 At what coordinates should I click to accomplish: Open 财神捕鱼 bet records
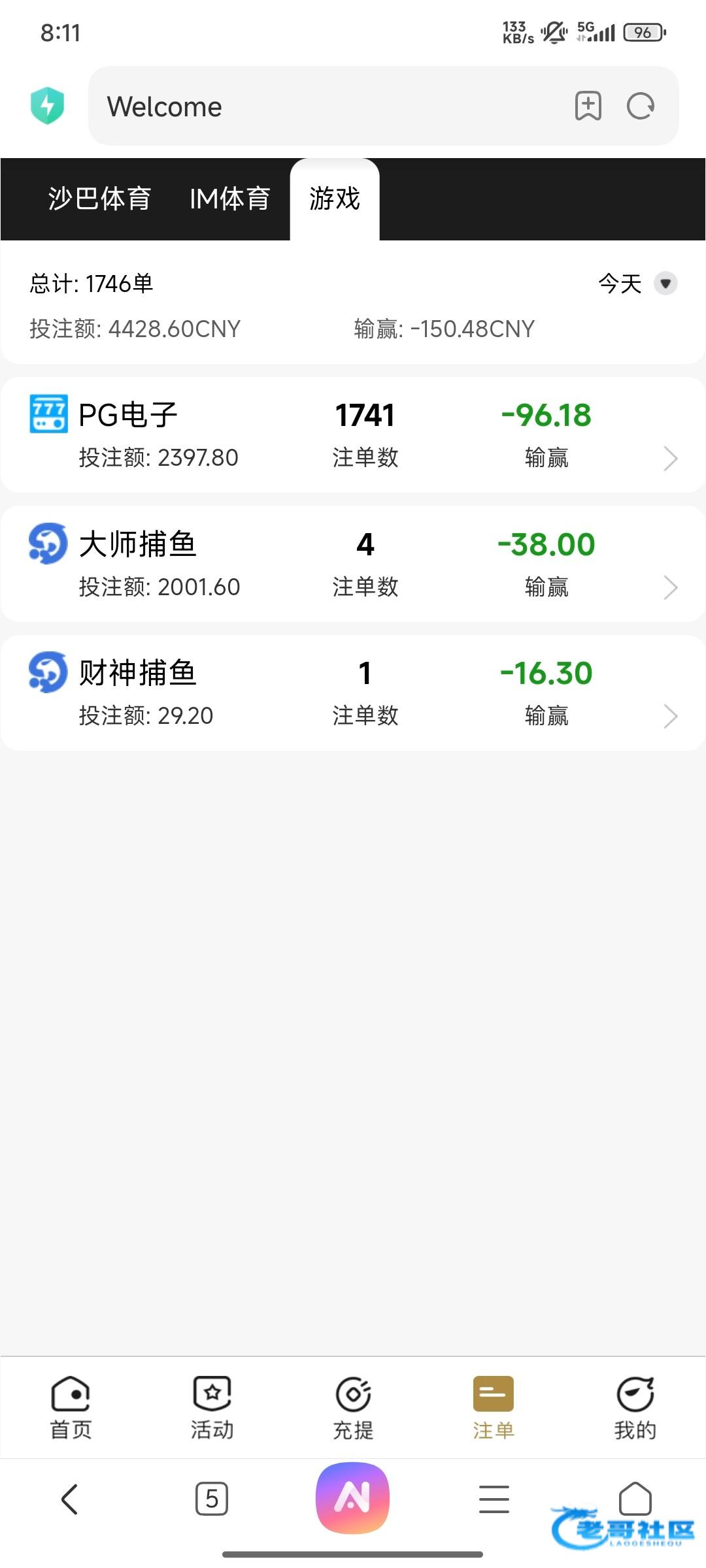(353, 693)
